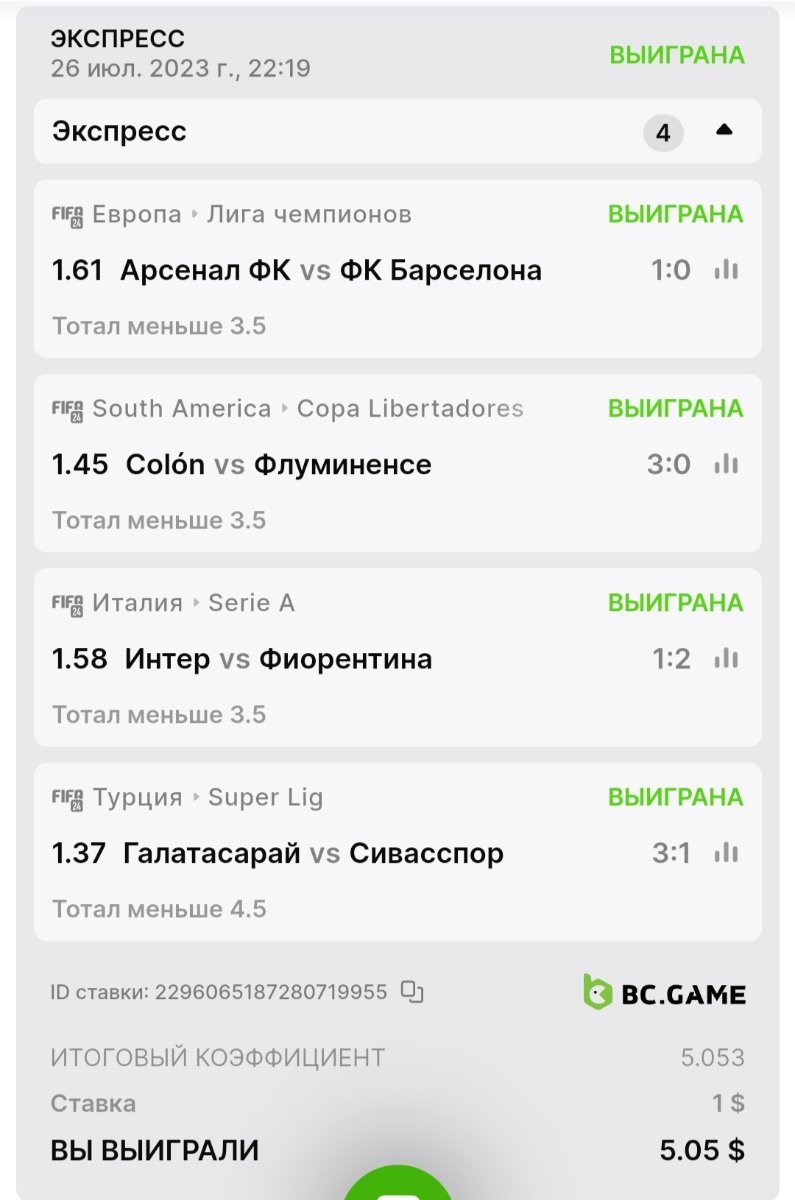
Task: Copy the bet ID number
Action: tap(412, 992)
